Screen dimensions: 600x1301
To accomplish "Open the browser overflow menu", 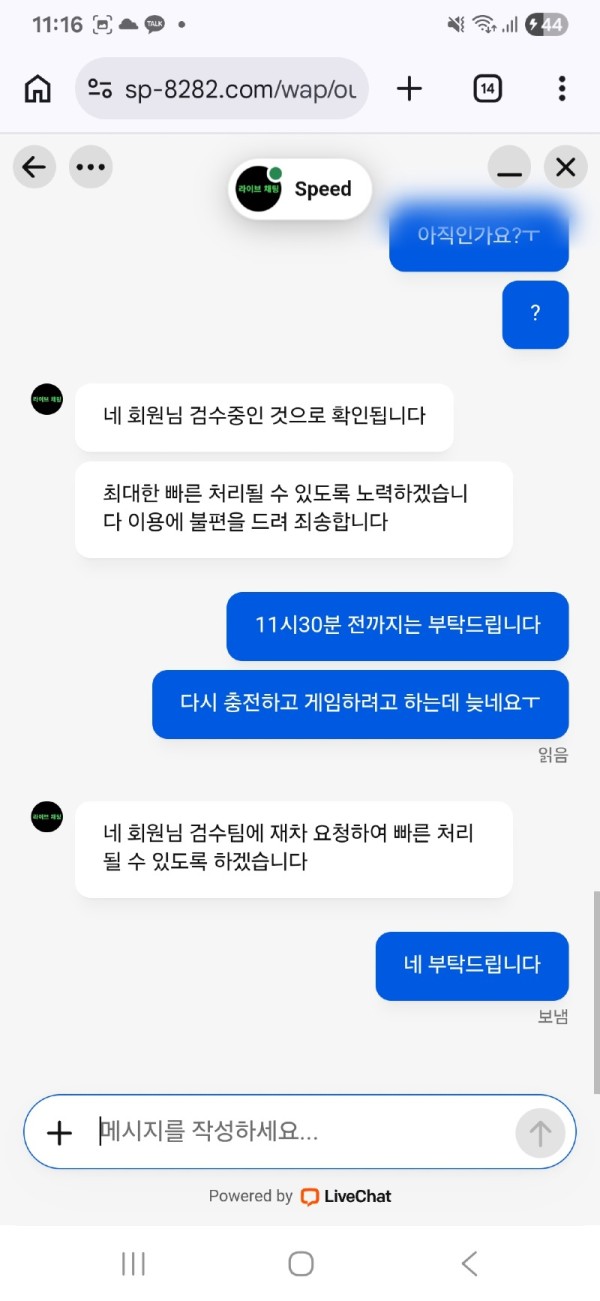I will pos(562,88).
